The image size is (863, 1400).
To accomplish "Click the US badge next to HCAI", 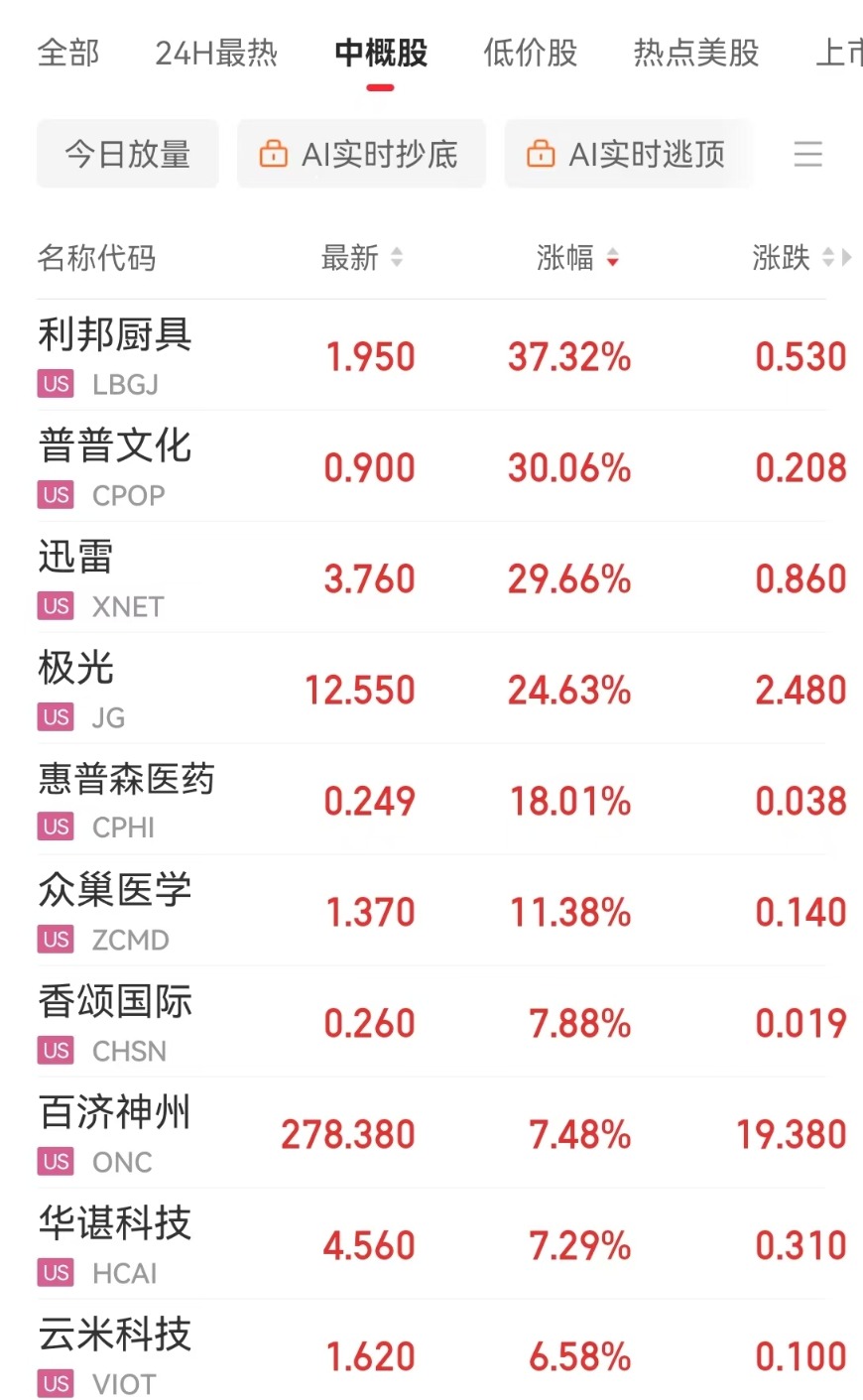I will click(x=56, y=1273).
